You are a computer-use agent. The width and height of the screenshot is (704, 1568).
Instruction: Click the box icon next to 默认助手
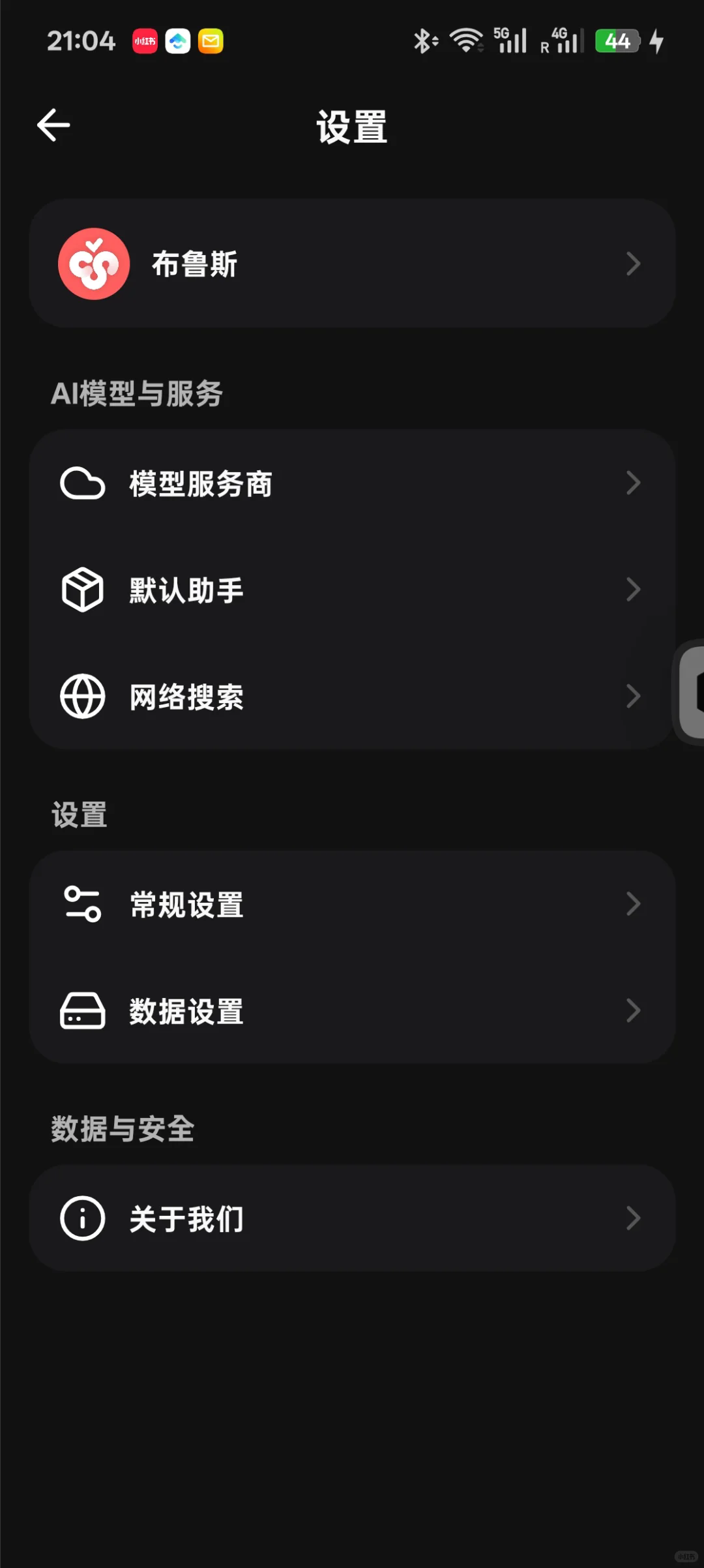pyautogui.click(x=82, y=589)
